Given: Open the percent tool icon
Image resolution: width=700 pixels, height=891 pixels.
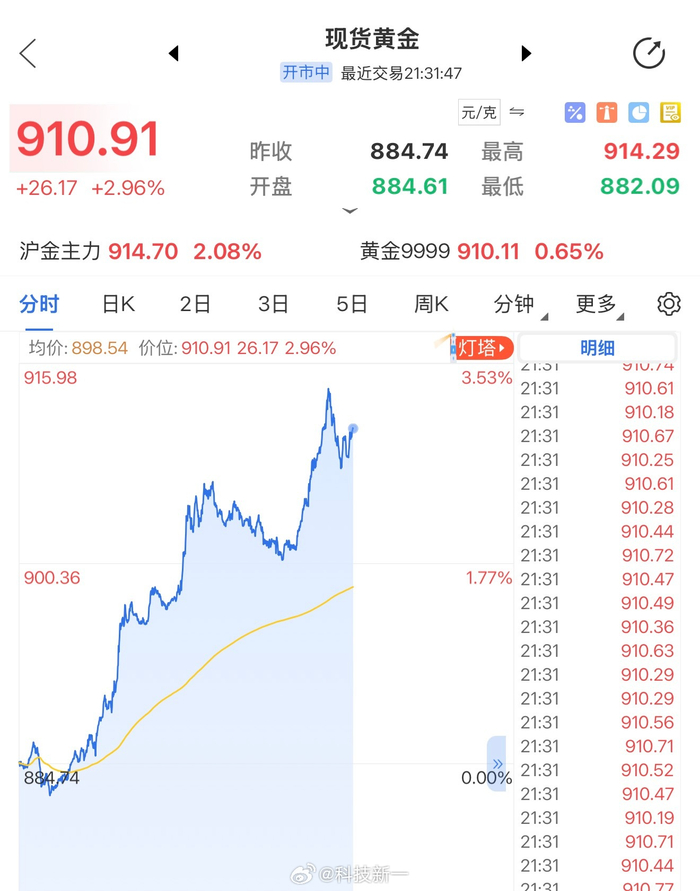Looking at the screenshot, I should tap(575, 113).
